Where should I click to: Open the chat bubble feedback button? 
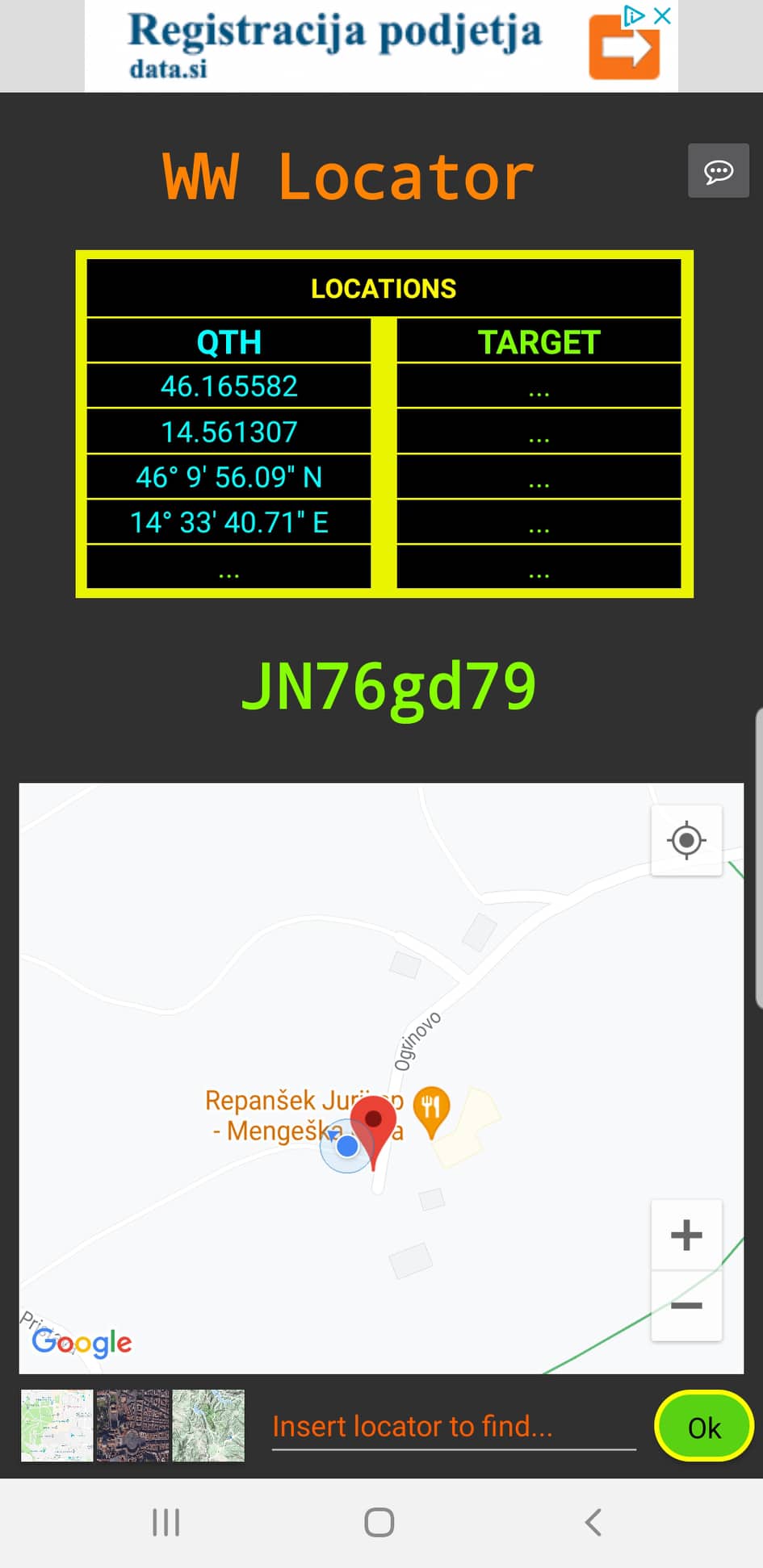[718, 171]
